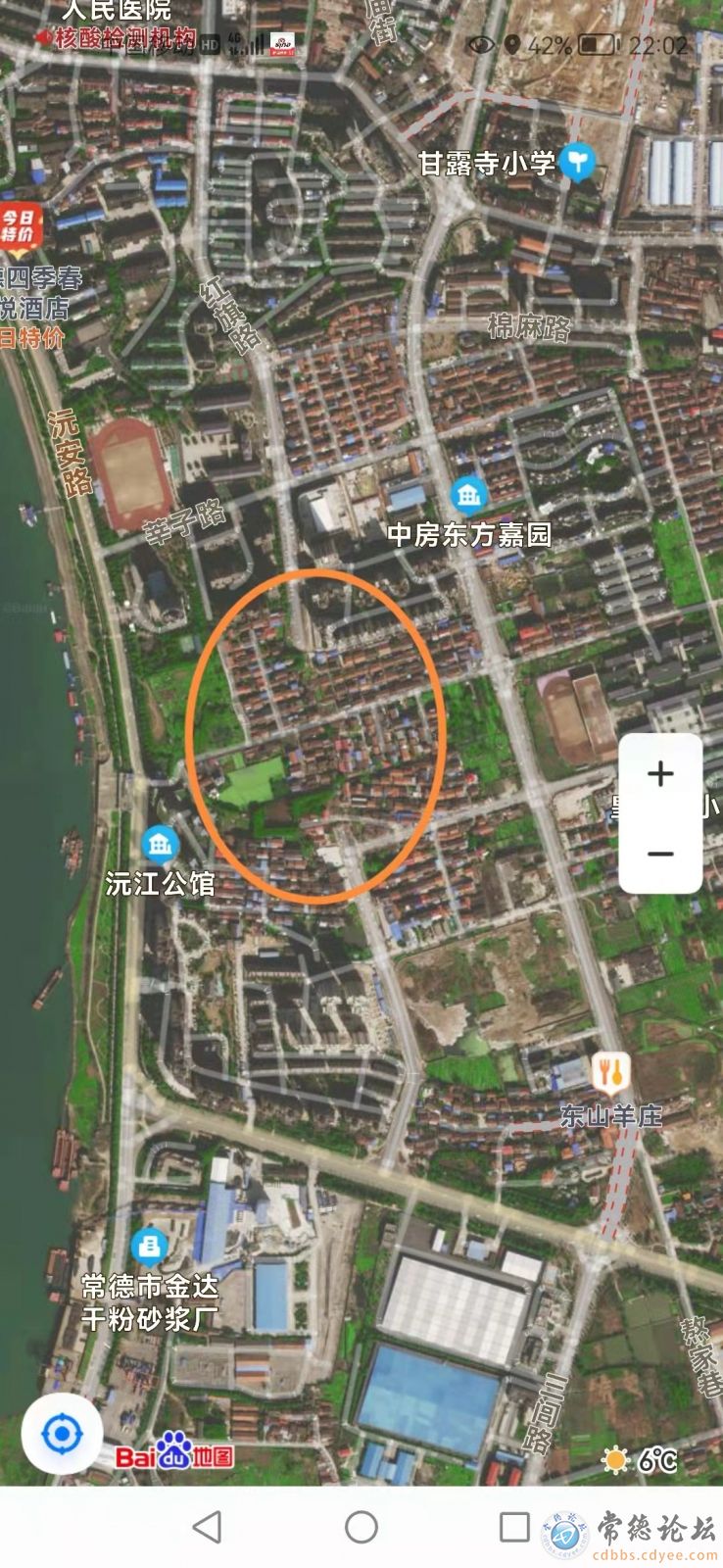Go back with the system back button

click(207, 1527)
